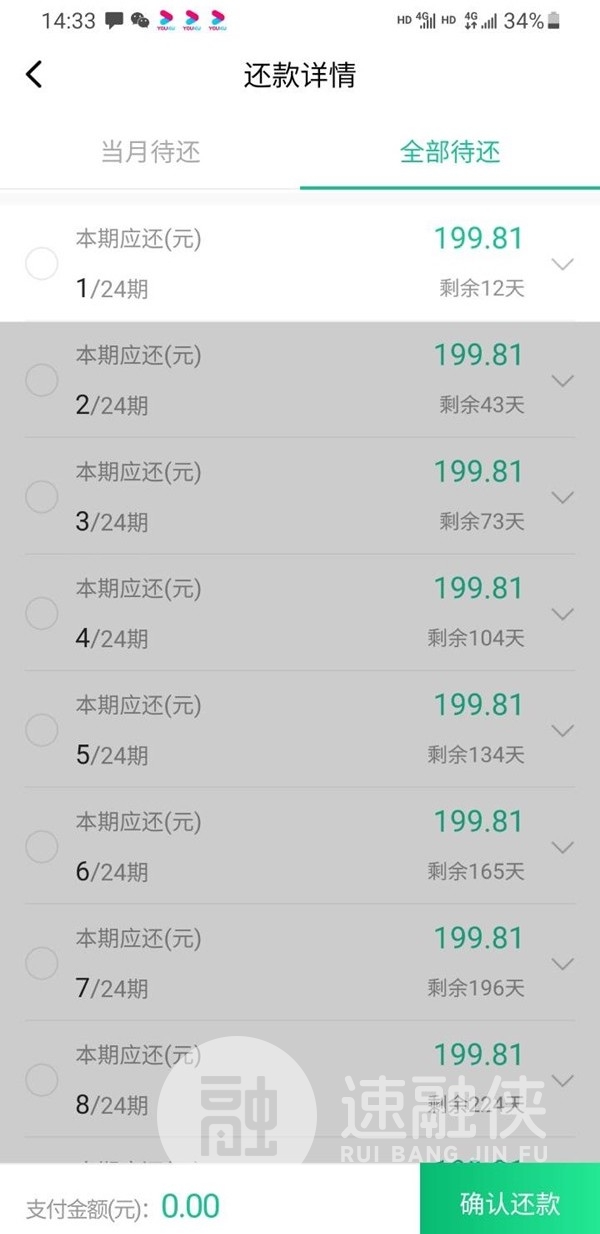Switch to the 全部待还 tab
The width and height of the screenshot is (600, 1234).
pyautogui.click(x=450, y=152)
